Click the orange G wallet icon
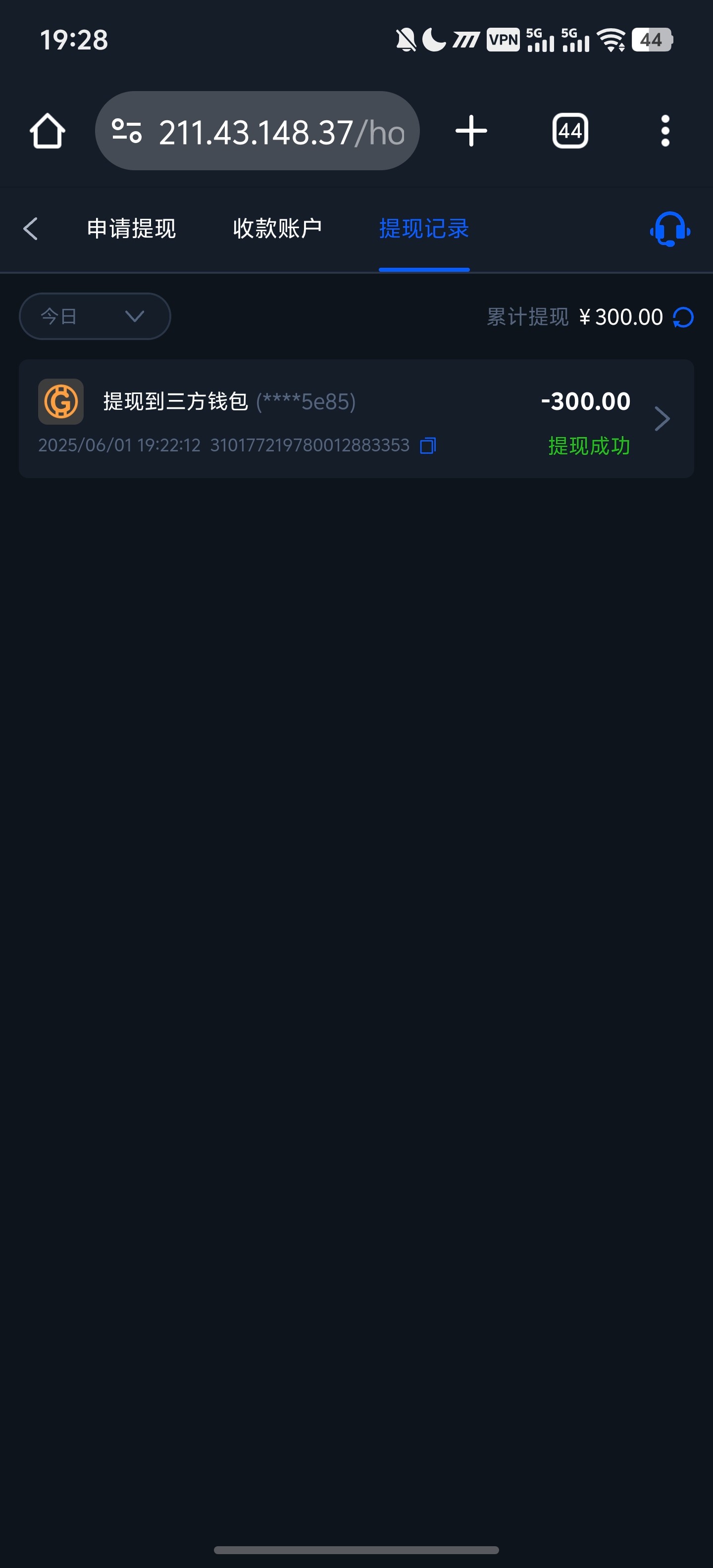Viewport: 713px width, 1568px height. (x=60, y=402)
